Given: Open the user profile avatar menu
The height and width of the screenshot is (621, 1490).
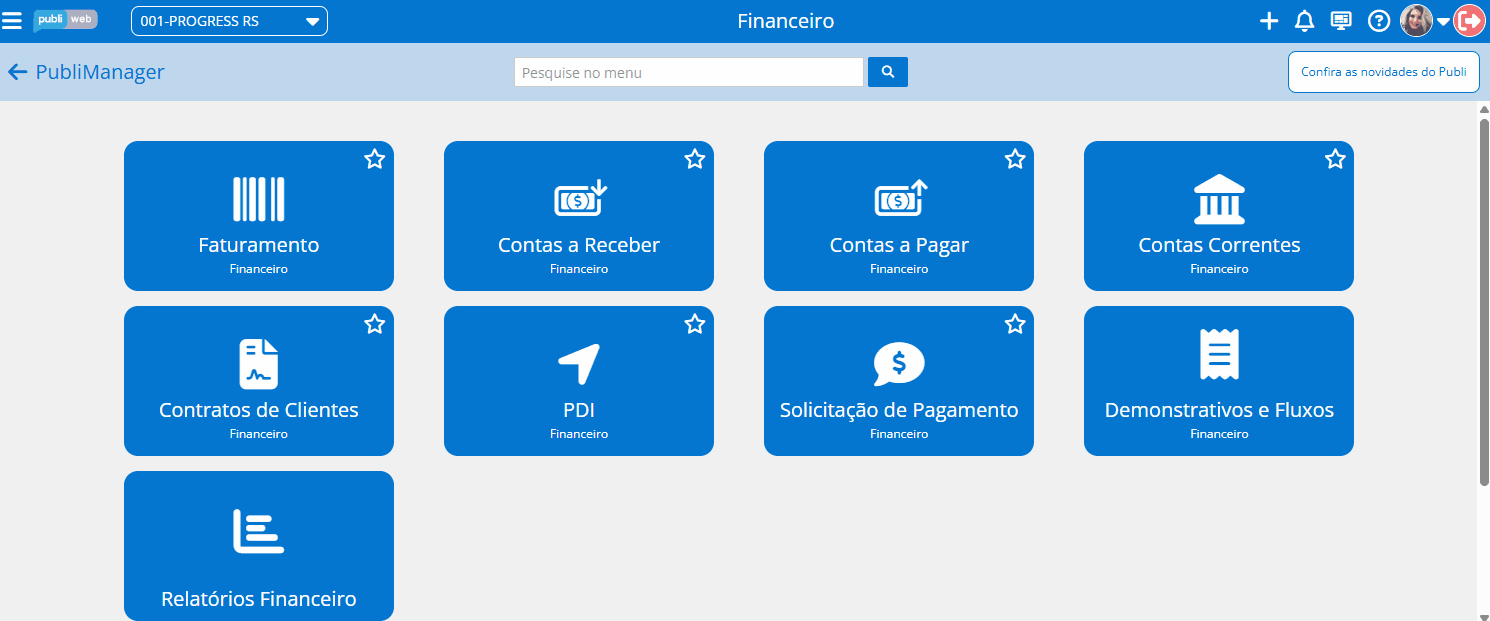Looking at the screenshot, I should pyautogui.click(x=1417, y=20).
